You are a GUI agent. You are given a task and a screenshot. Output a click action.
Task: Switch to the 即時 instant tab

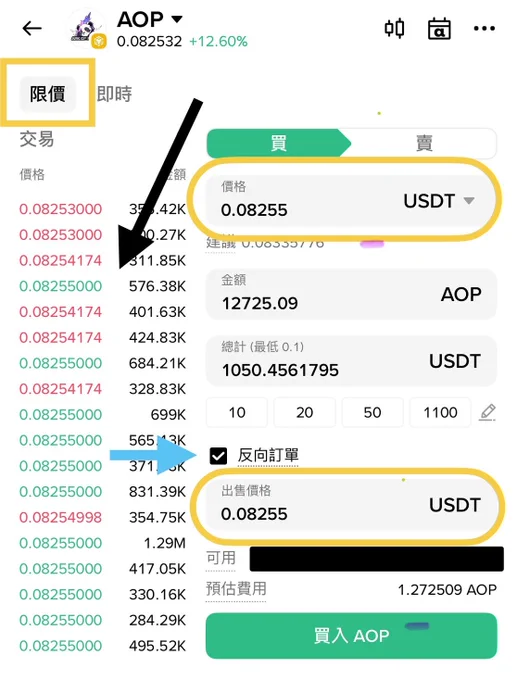pyautogui.click(x=114, y=94)
